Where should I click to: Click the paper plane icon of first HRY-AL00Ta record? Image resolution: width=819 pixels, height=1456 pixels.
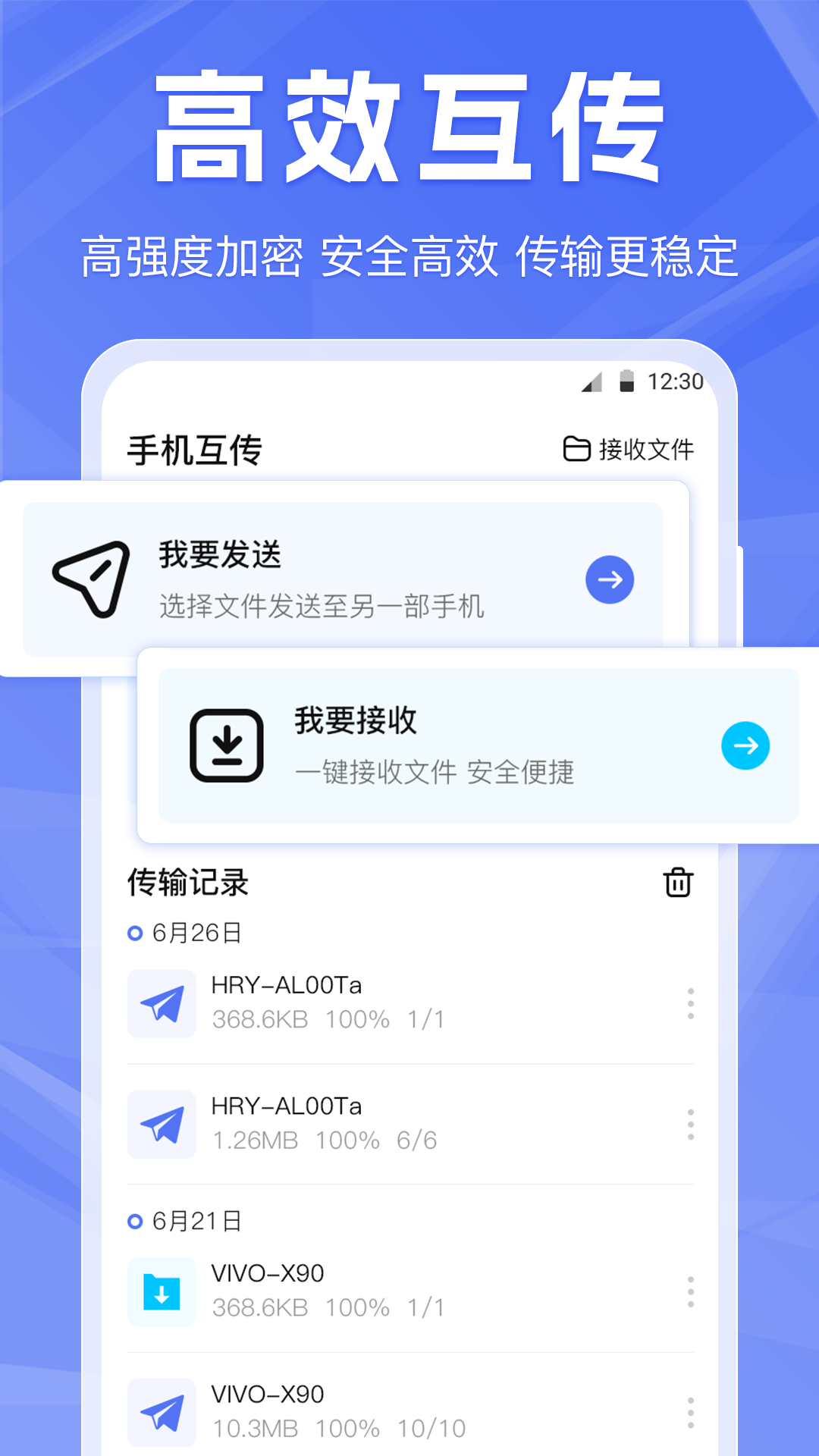(x=161, y=1003)
